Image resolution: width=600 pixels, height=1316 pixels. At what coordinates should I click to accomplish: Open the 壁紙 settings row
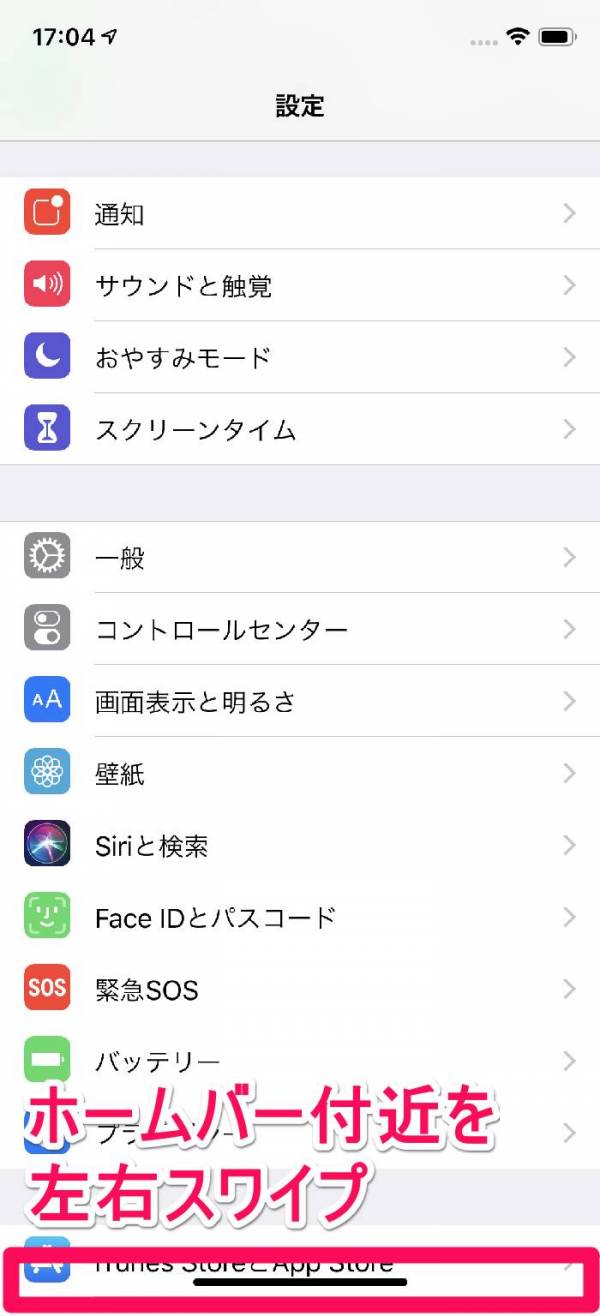pos(300,773)
